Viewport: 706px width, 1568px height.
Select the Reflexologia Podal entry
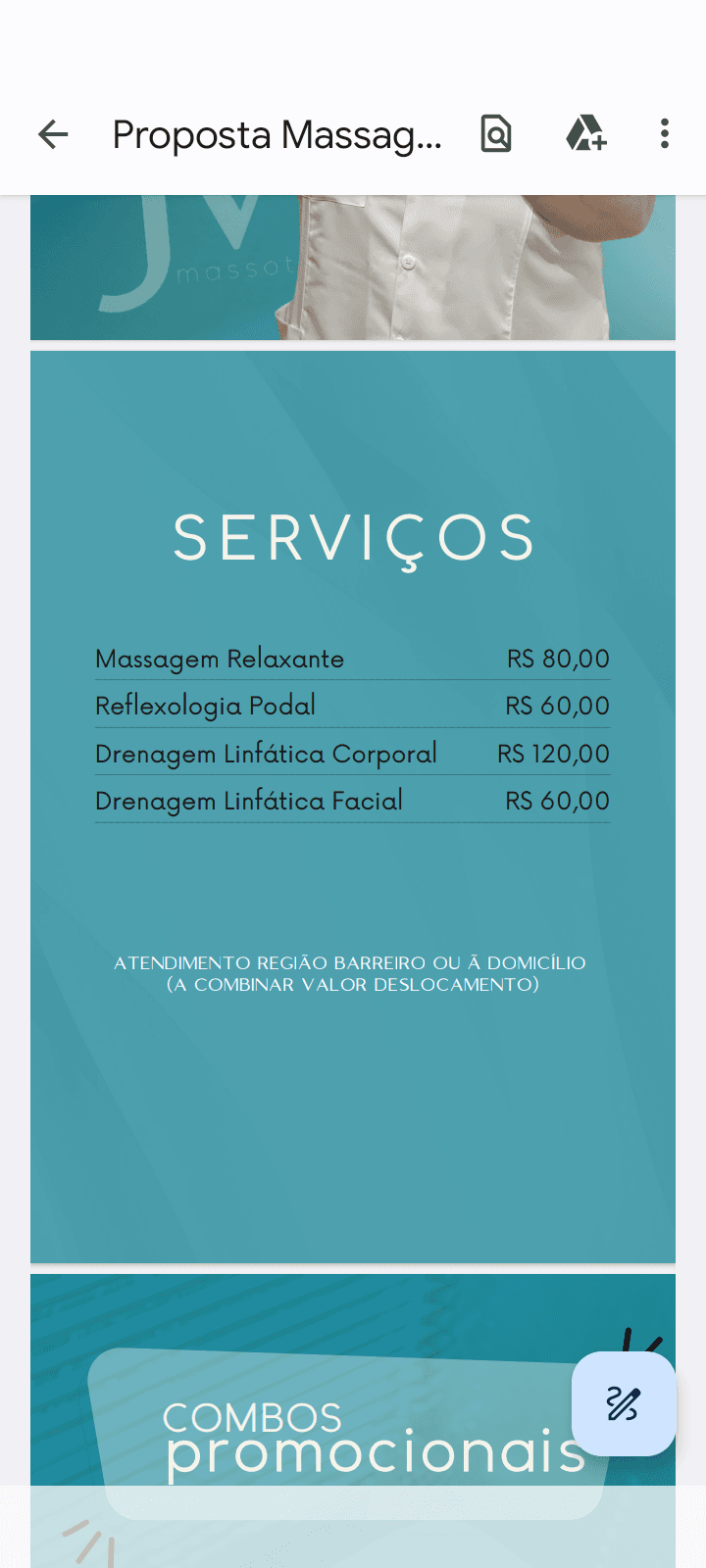[x=205, y=706]
